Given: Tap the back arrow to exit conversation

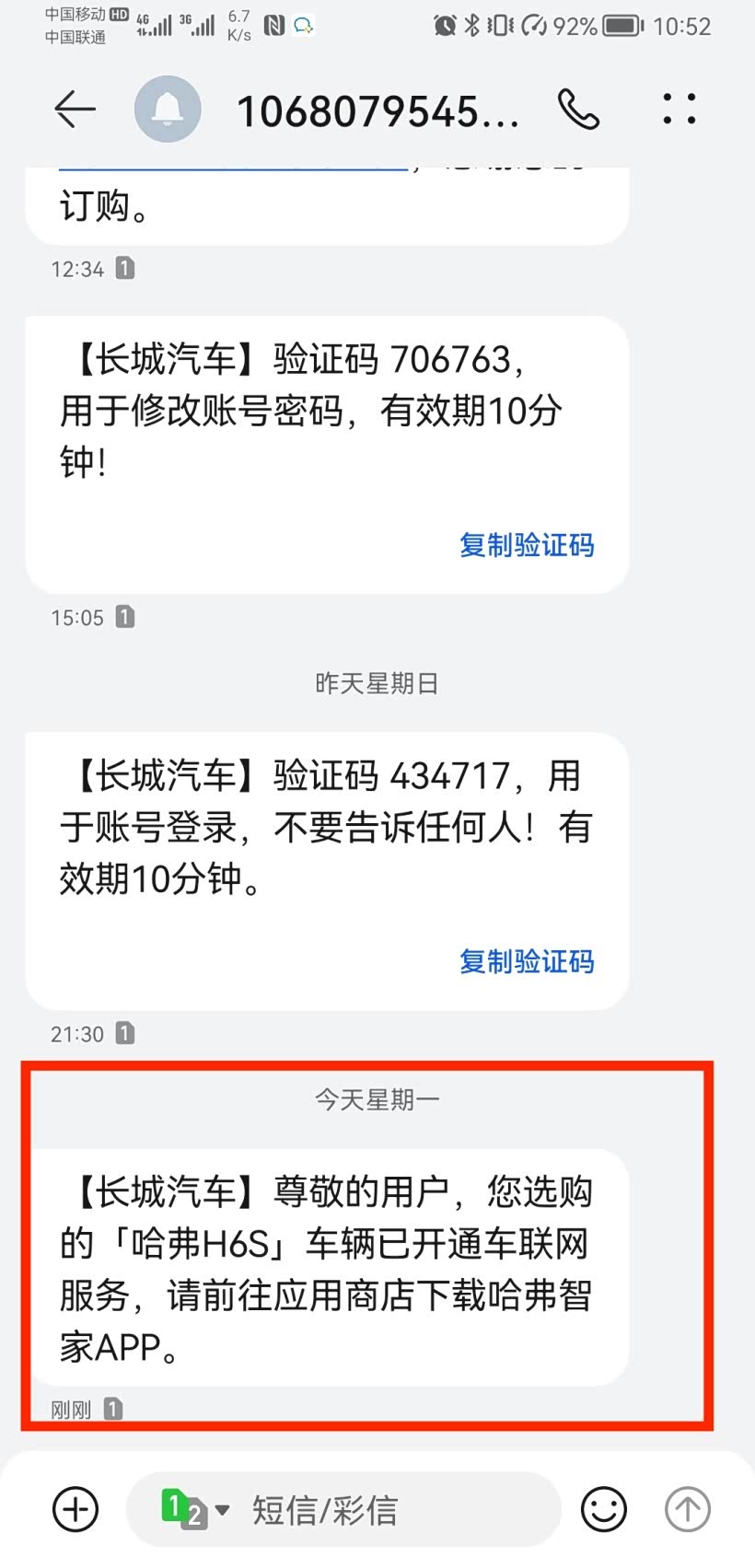Looking at the screenshot, I should click(x=73, y=109).
